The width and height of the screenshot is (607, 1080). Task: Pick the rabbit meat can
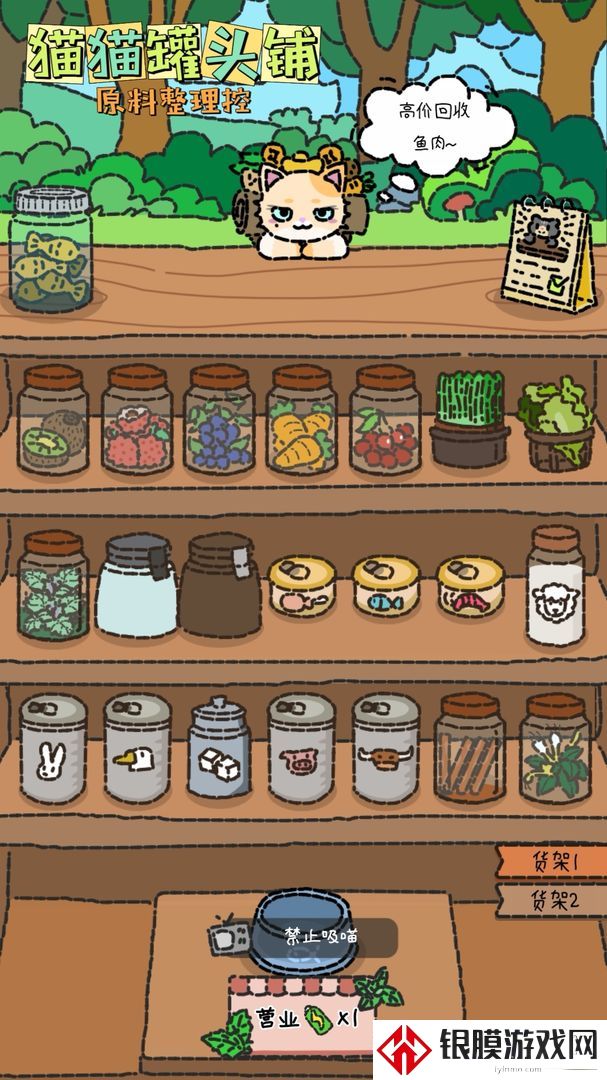tap(53, 749)
